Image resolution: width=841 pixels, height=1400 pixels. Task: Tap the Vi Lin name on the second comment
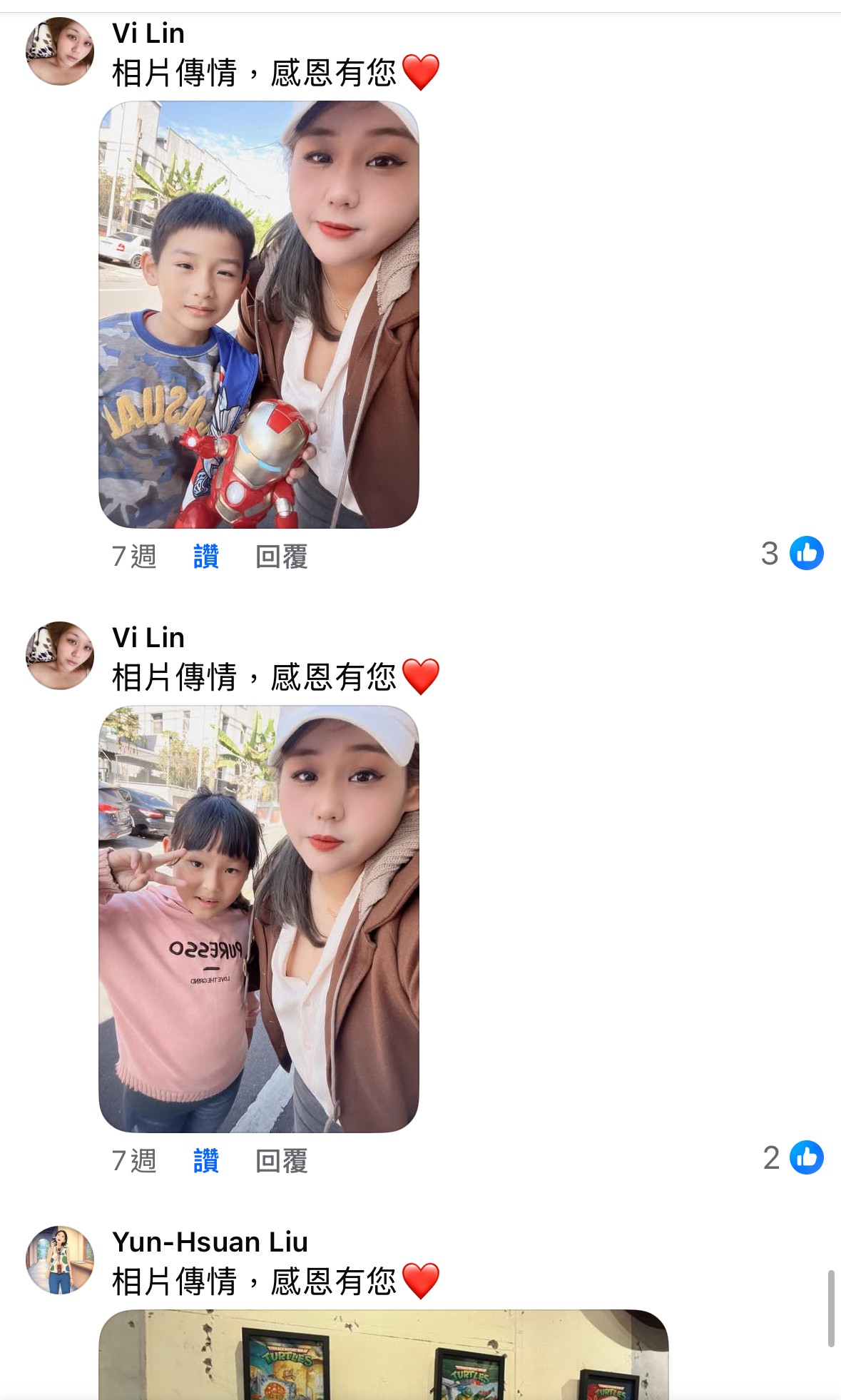[148, 638]
